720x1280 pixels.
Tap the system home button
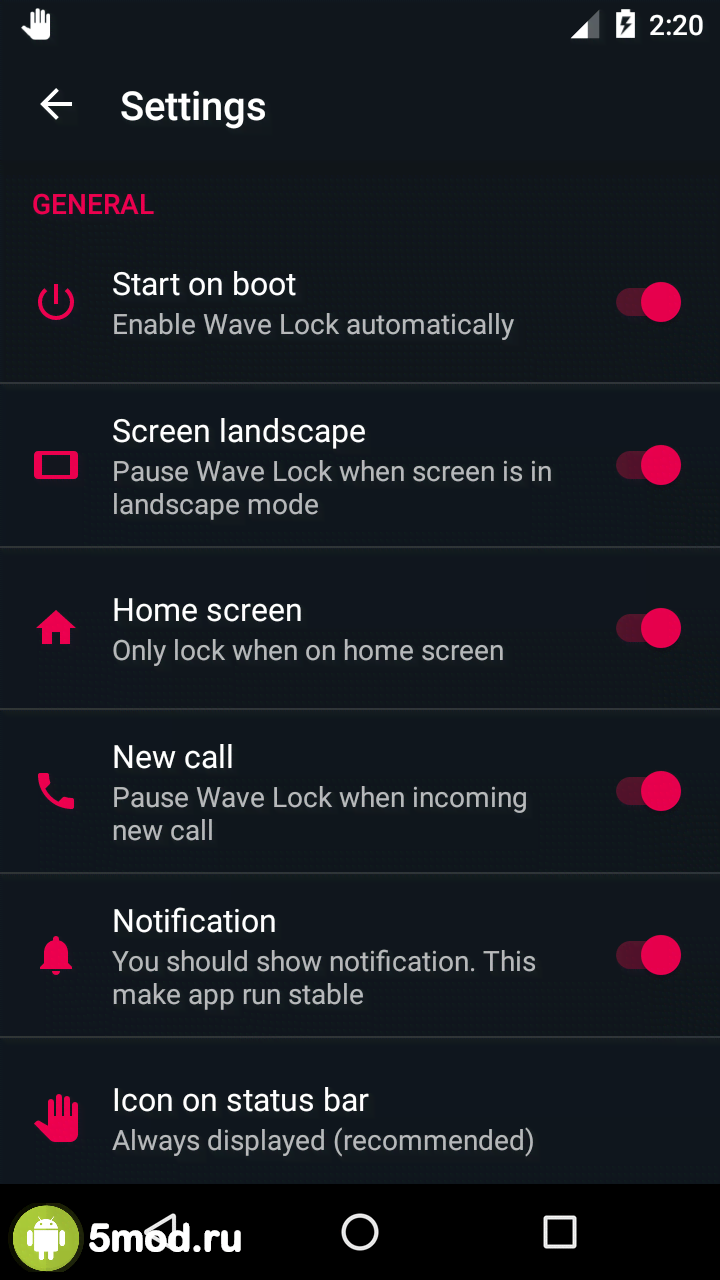[x=360, y=1232]
